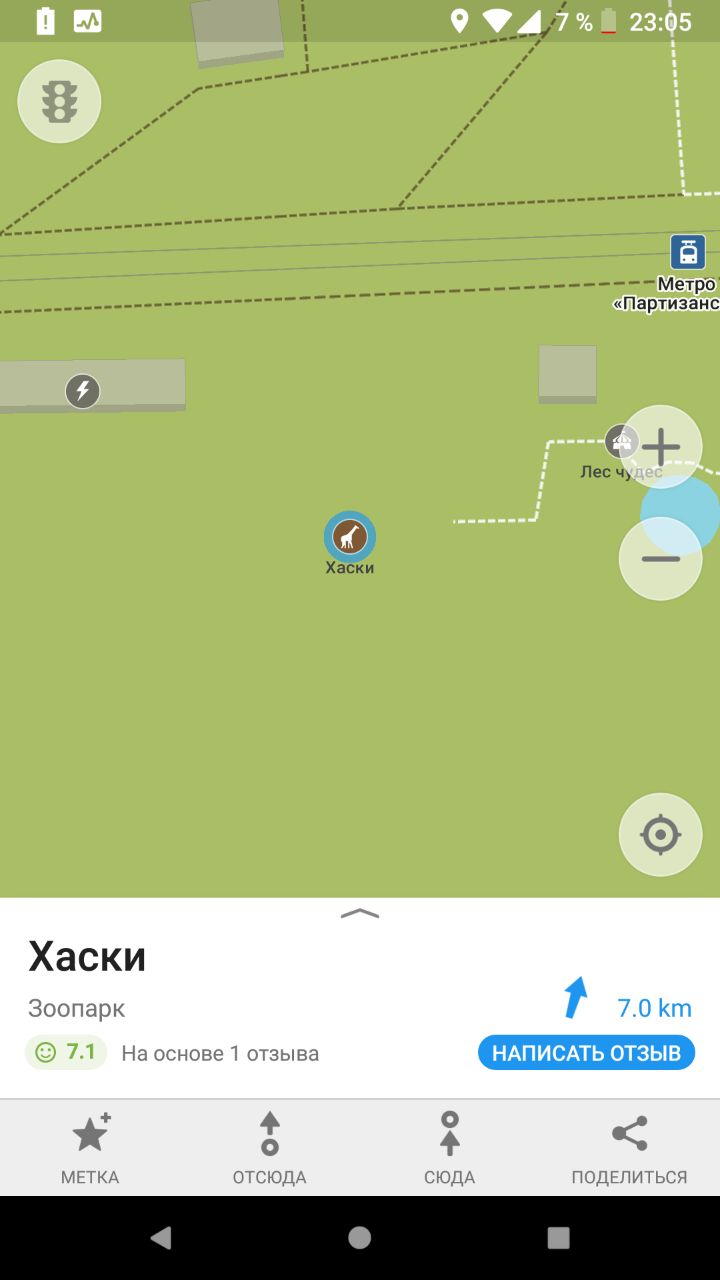The image size is (720, 1280).
Task: Set route destination with СЮДА
Action: pos(450,1148)
